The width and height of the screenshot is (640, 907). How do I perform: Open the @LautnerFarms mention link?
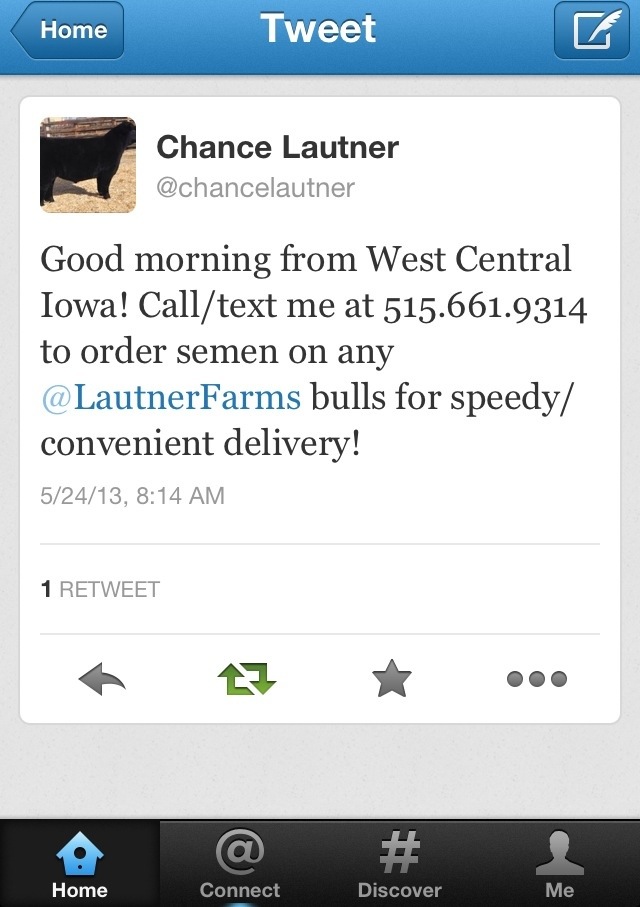coord(170,397)
